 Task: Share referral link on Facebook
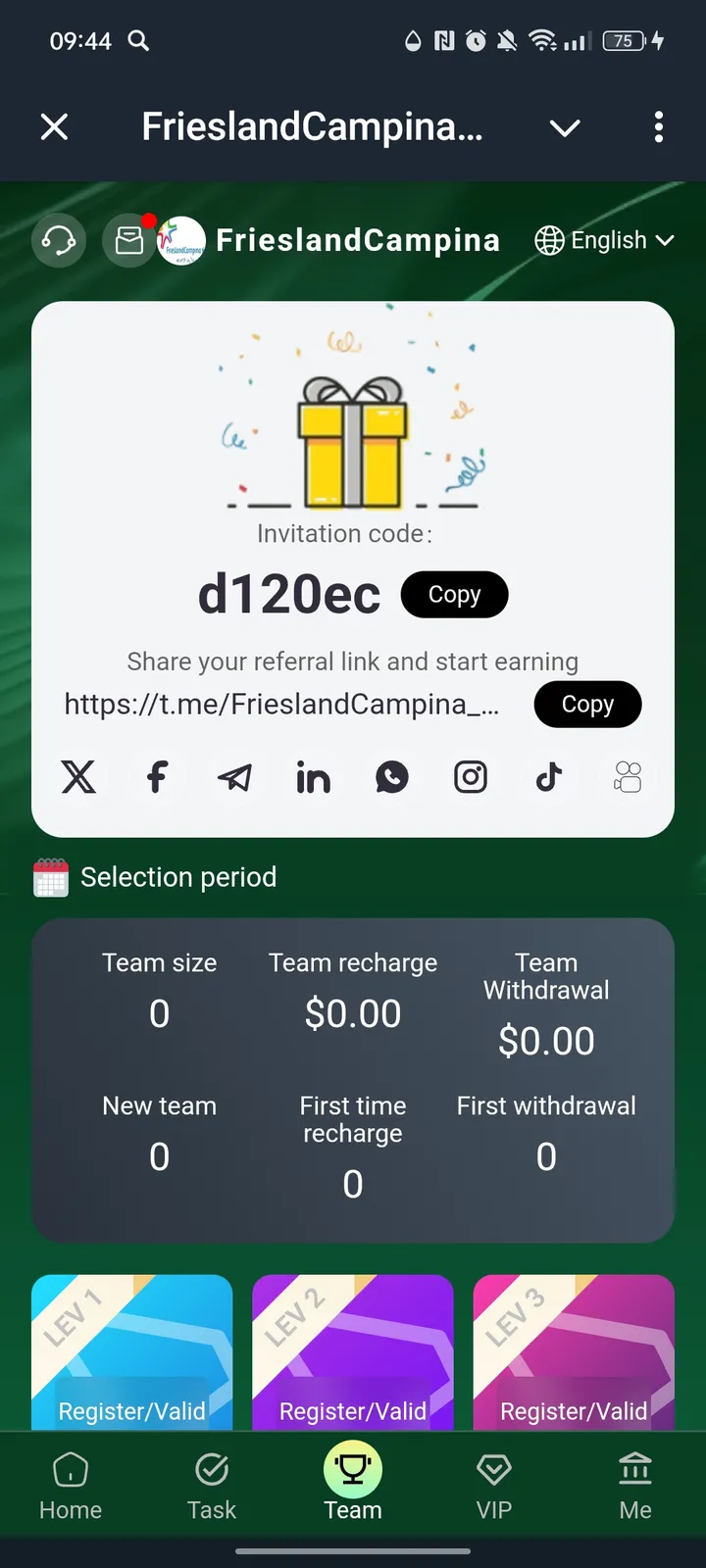[x=157, y=777]
